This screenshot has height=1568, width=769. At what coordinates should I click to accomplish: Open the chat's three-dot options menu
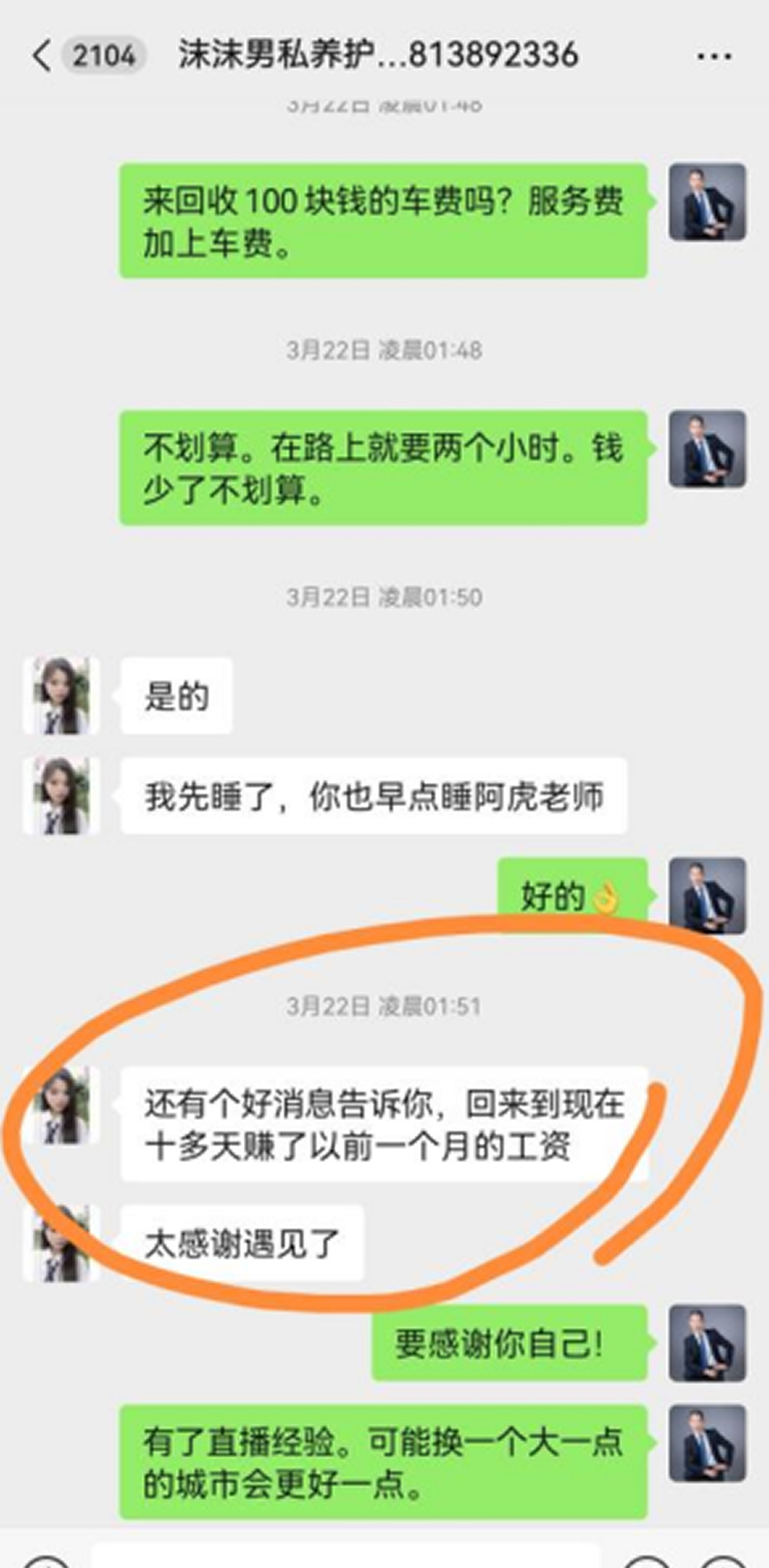(714, 56)
